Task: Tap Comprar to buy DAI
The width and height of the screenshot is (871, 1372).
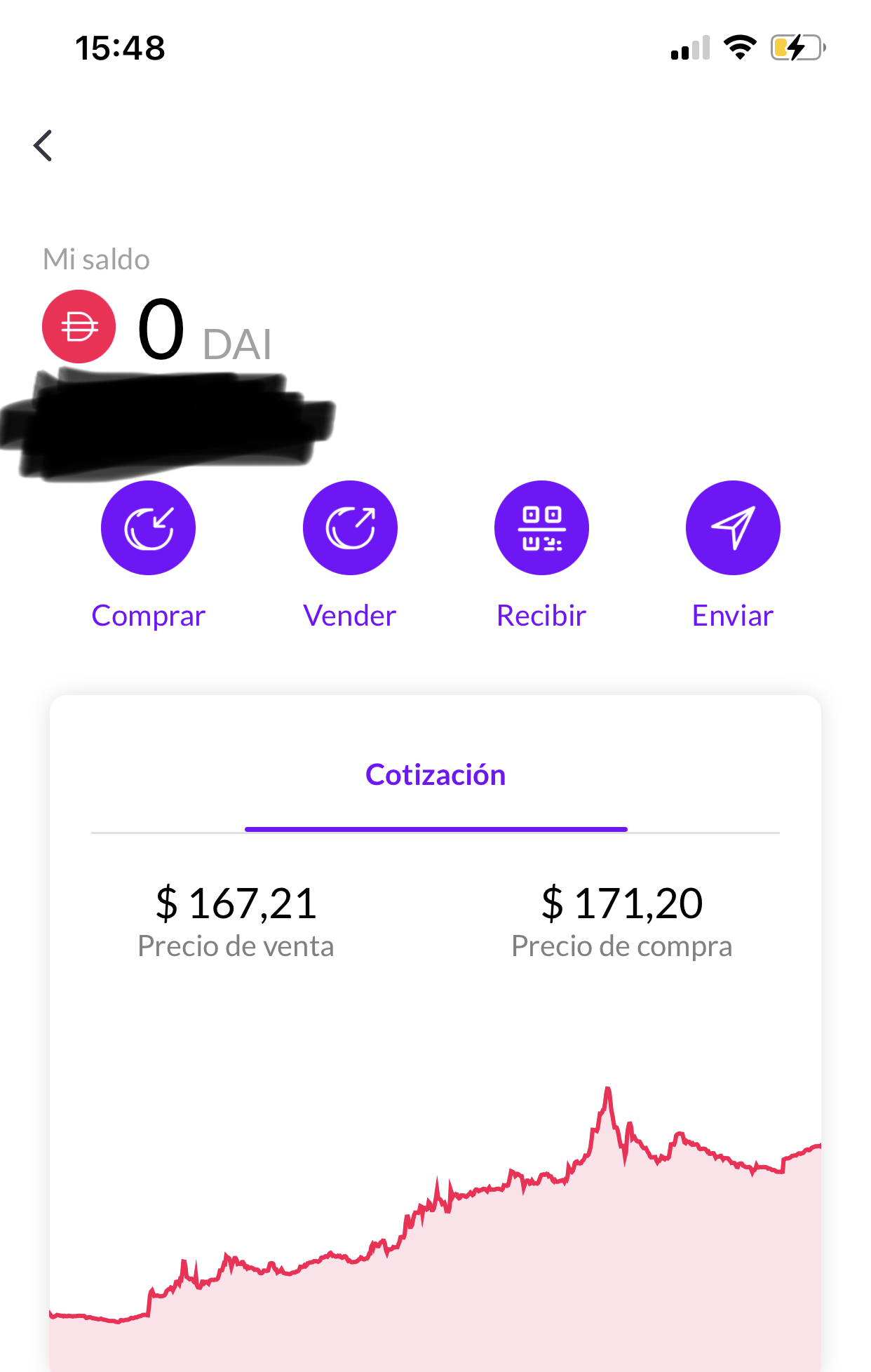Action: click(148, 528)
